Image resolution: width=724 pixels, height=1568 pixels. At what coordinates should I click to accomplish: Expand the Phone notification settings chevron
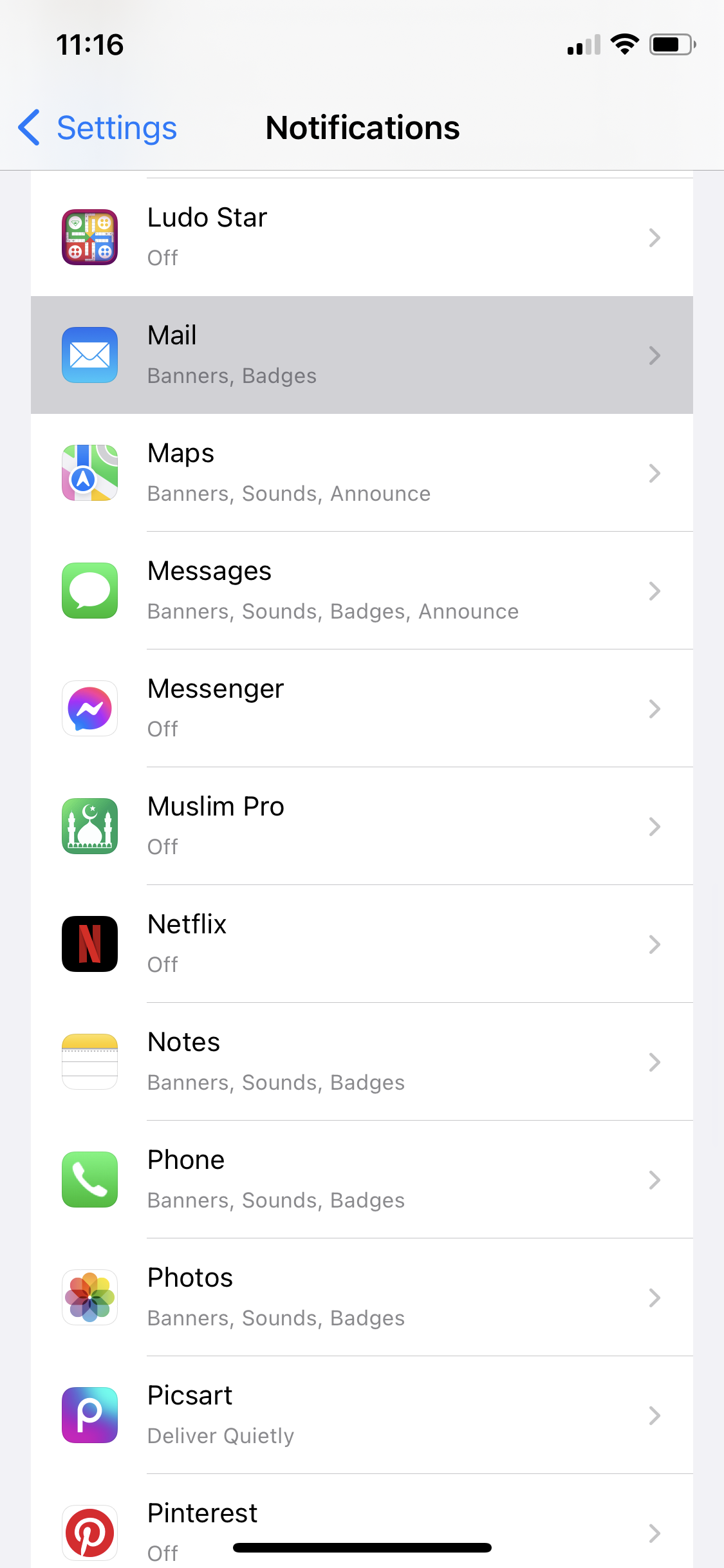(x=654, y=1179)
